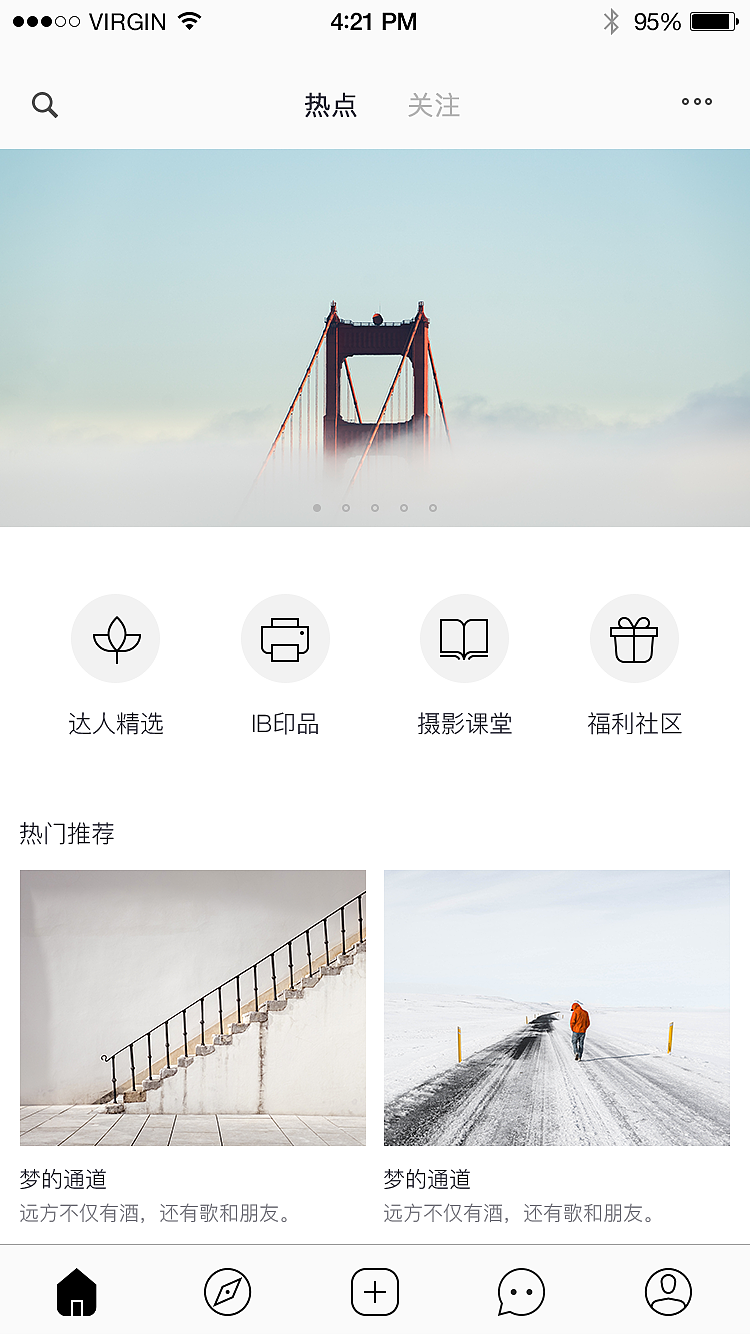Tap the IB印品 printer icon

tap(285, 638)
